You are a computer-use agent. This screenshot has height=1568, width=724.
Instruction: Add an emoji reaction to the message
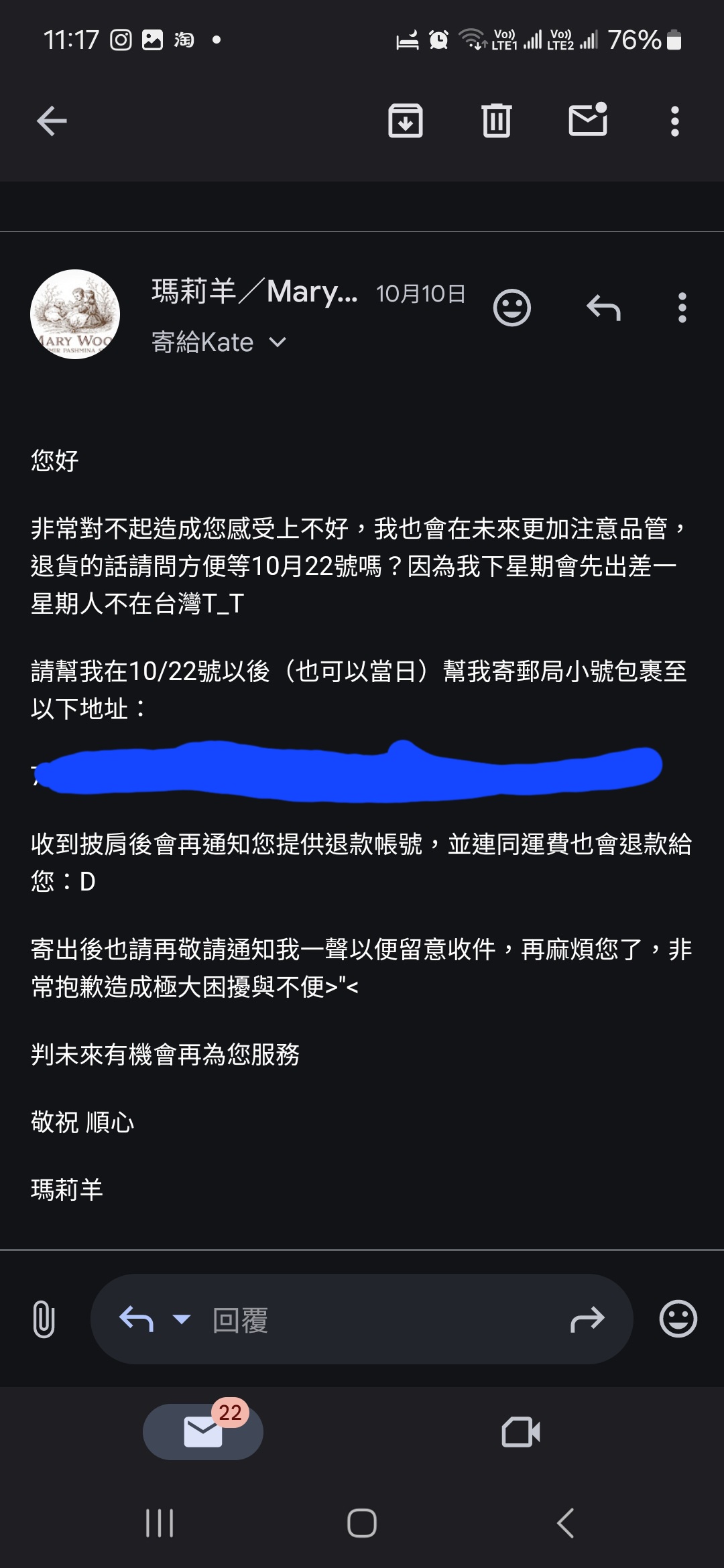tap(512, 308)
